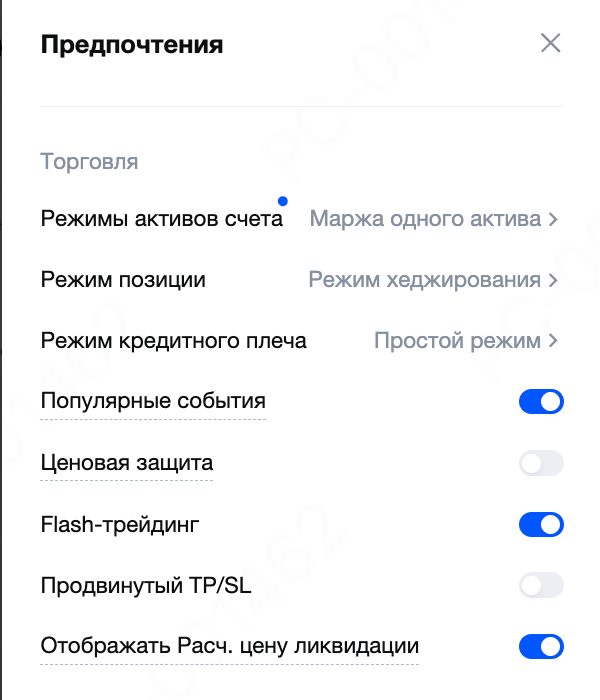Open Режим позиции setting
The height and width of the screenshot is (700, 600).
[x=432, y=280]
